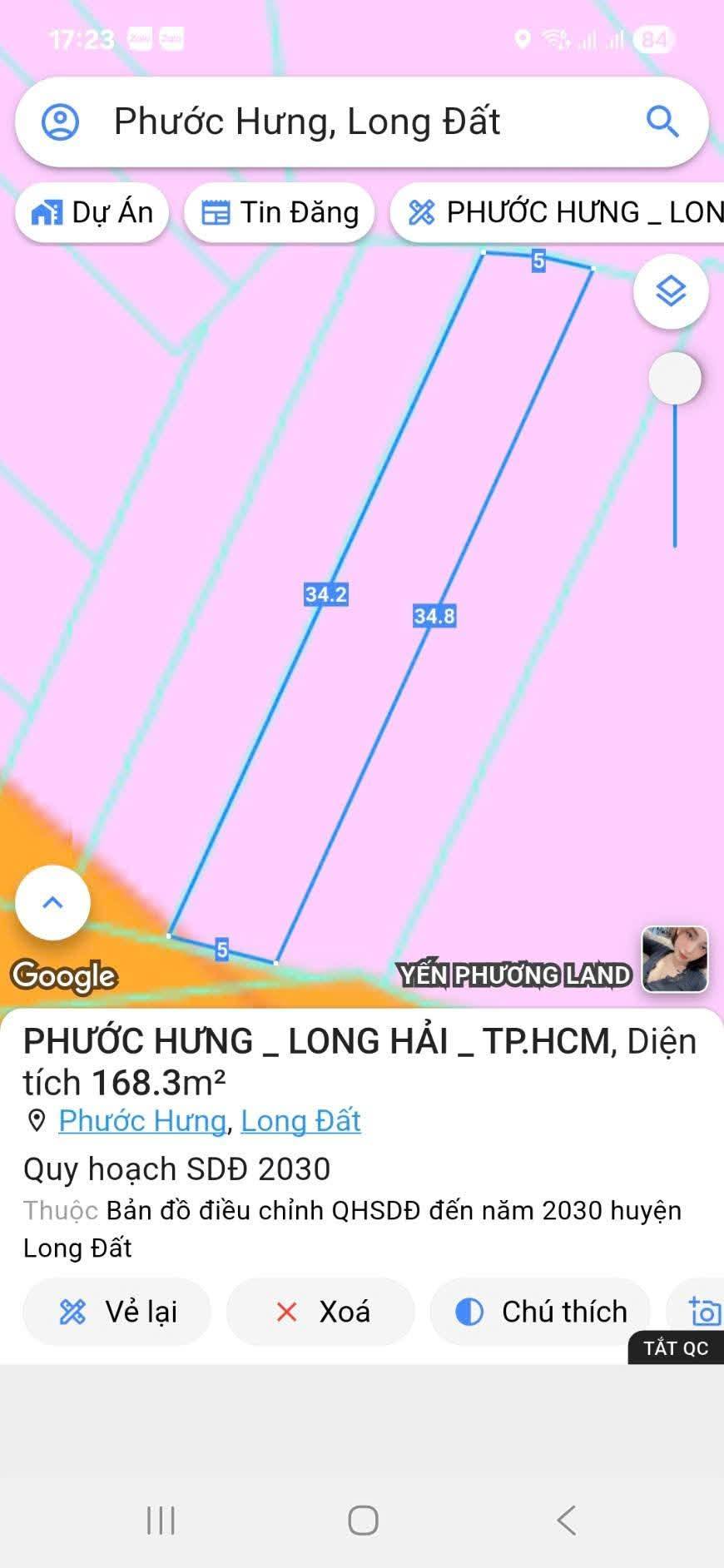Open the Tin Đăng chip
This screenshot has height=1568, width=724.
tap(280, 213)
